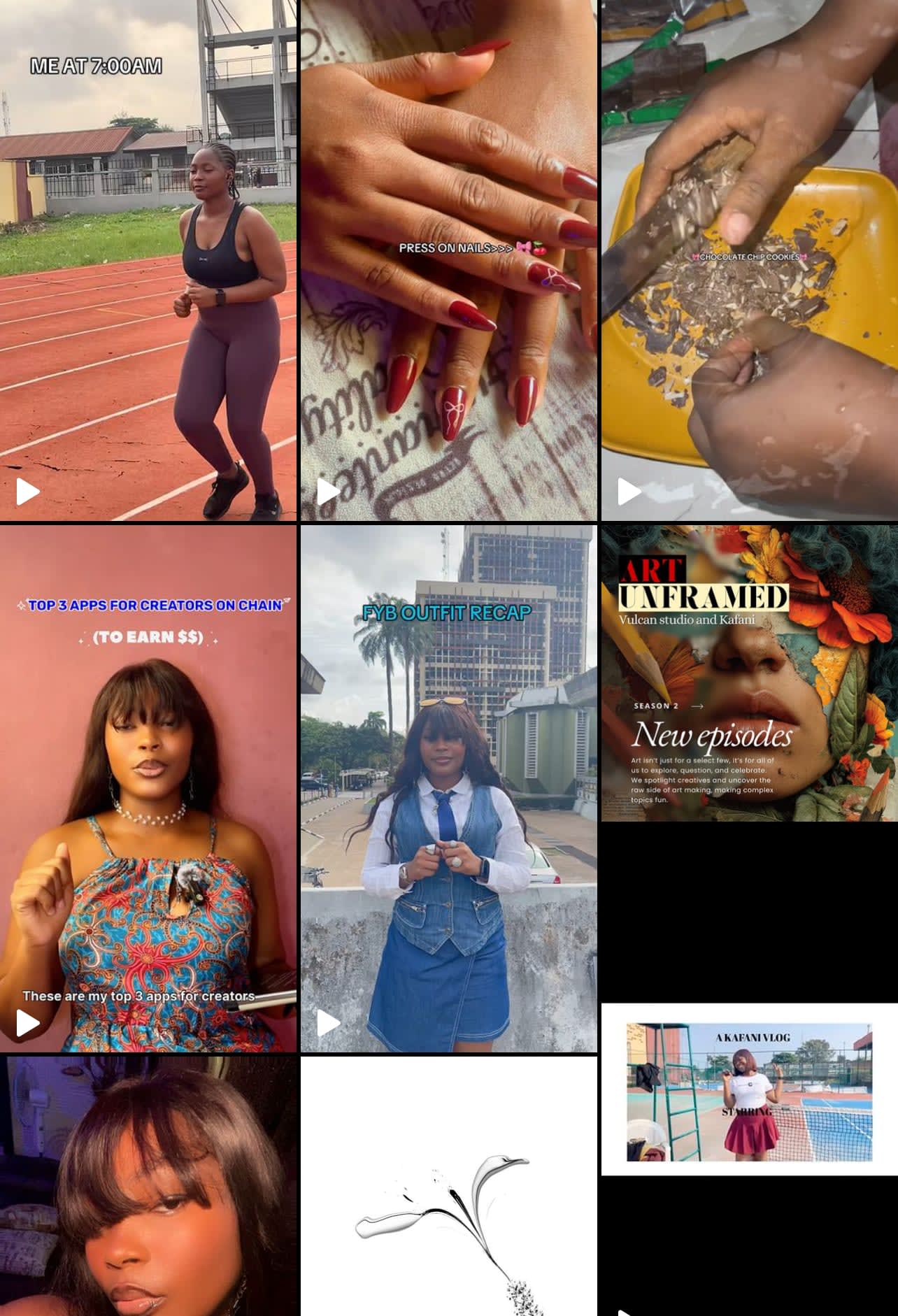The width and height of the screenshot is (898, 1316).
Task: Select the close-up selfie with bangs tile
Action: coord(148,1186)
